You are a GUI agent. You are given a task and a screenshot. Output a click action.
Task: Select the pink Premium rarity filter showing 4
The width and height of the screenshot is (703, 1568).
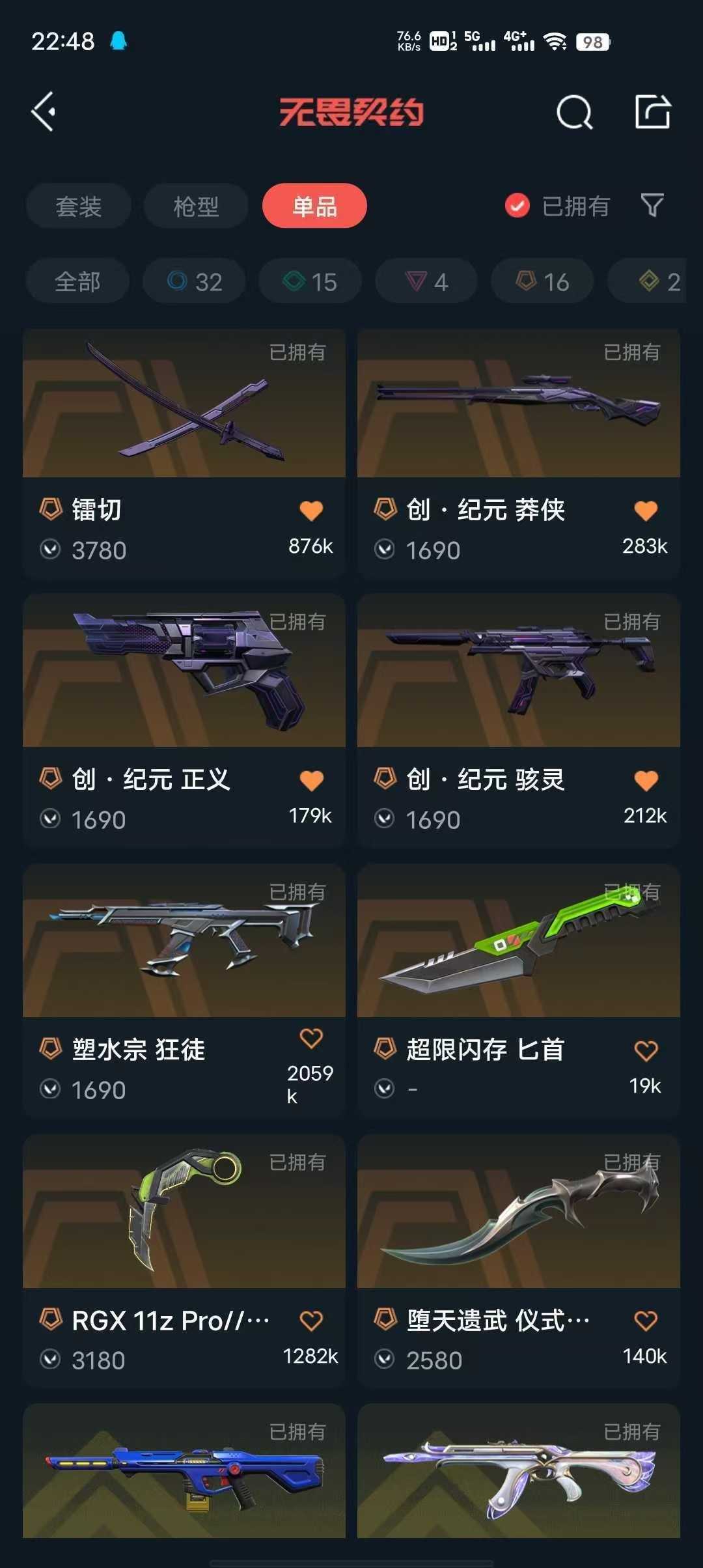point(425,281)
